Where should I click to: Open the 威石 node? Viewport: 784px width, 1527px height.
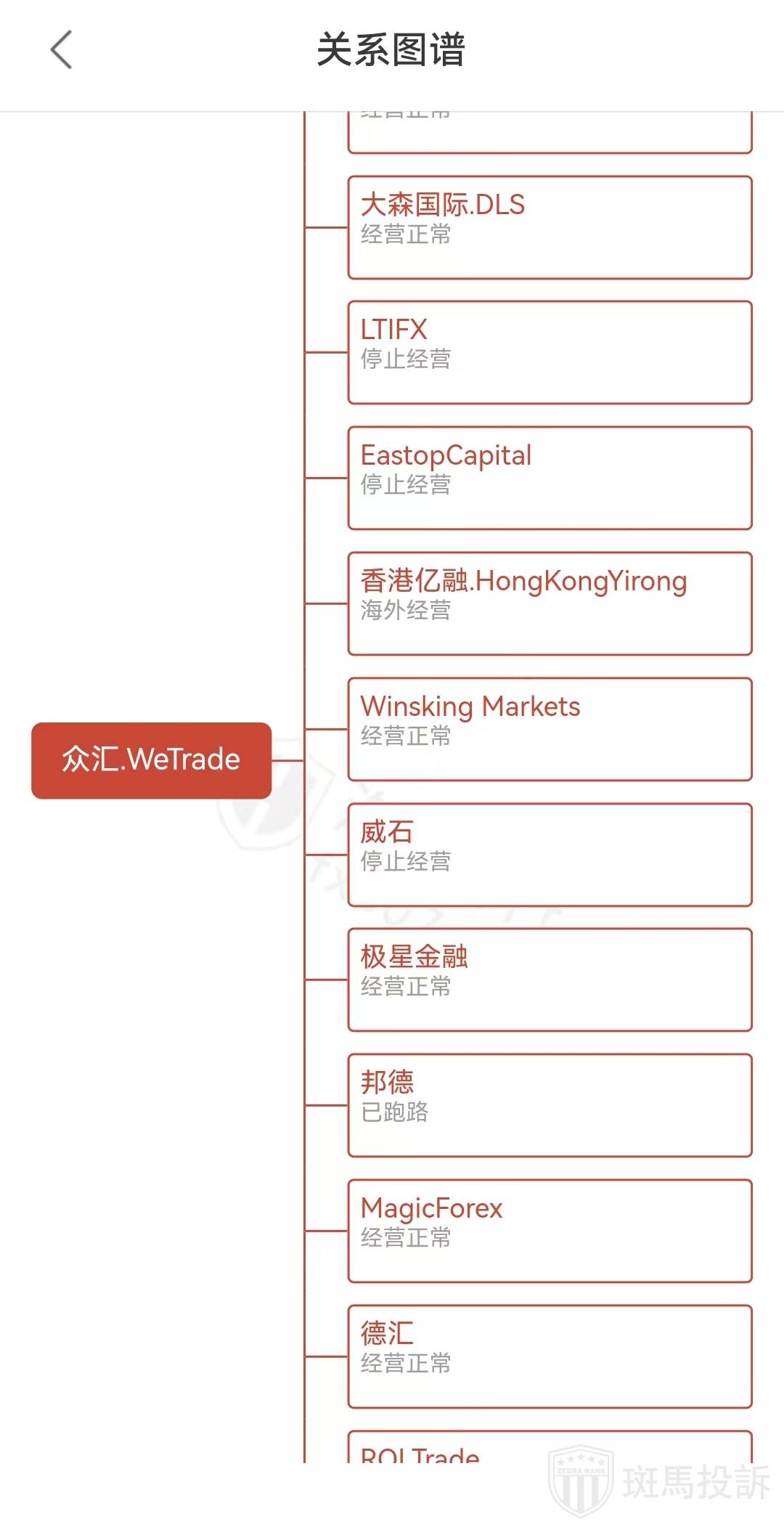(550, 855)
